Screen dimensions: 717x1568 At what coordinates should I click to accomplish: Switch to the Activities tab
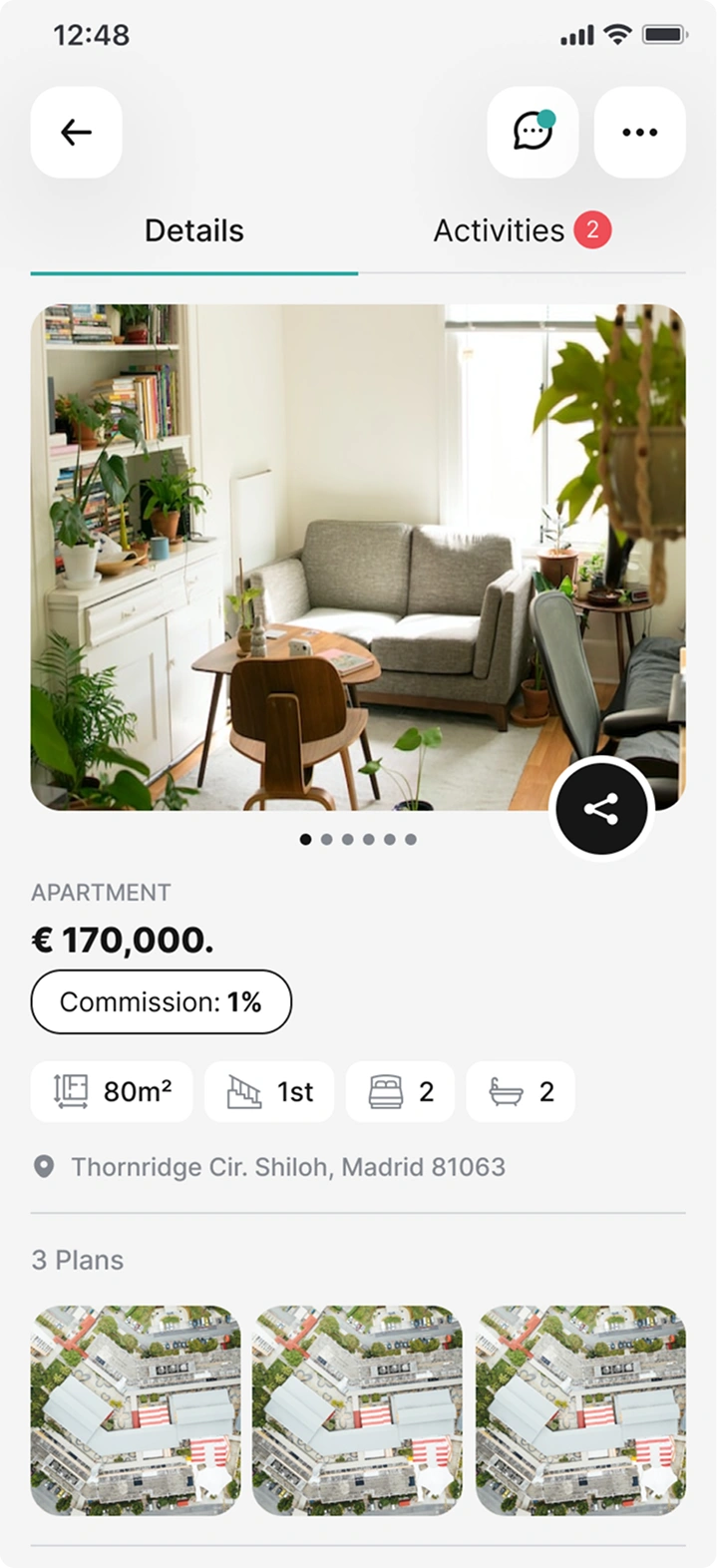tap(521, 231)
